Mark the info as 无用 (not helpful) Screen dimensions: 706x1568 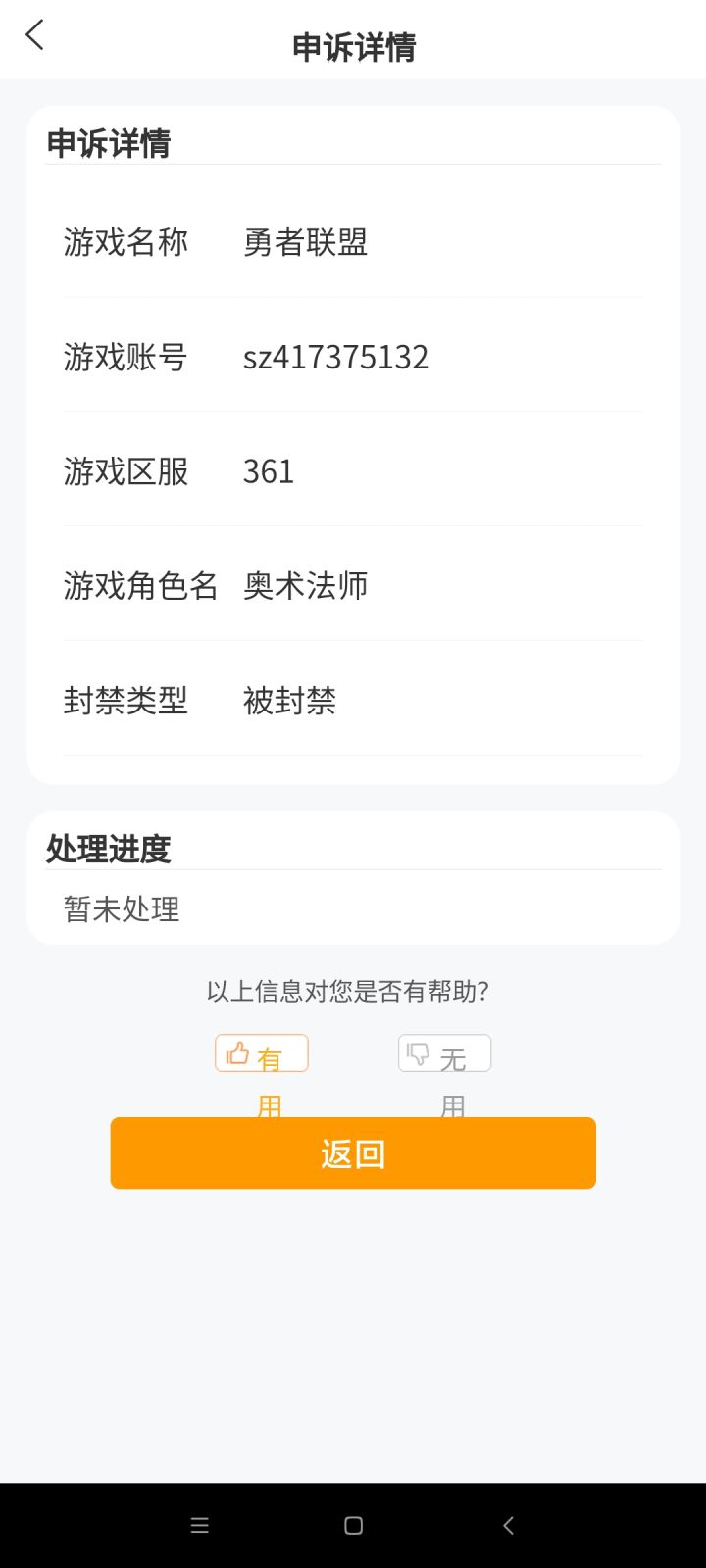(x=444, y=1053)
